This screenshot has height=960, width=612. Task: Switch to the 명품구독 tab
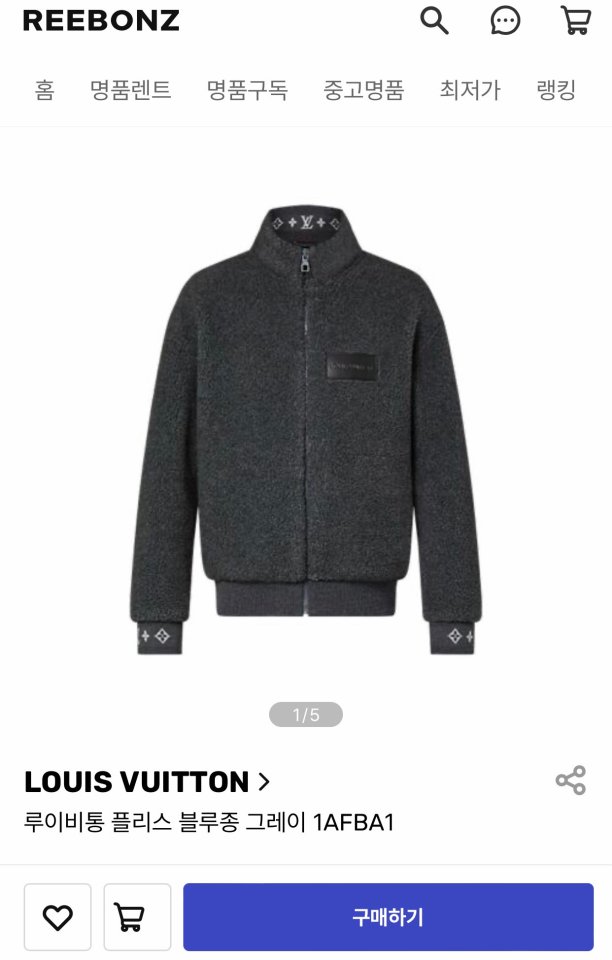[x=247, y=90]
